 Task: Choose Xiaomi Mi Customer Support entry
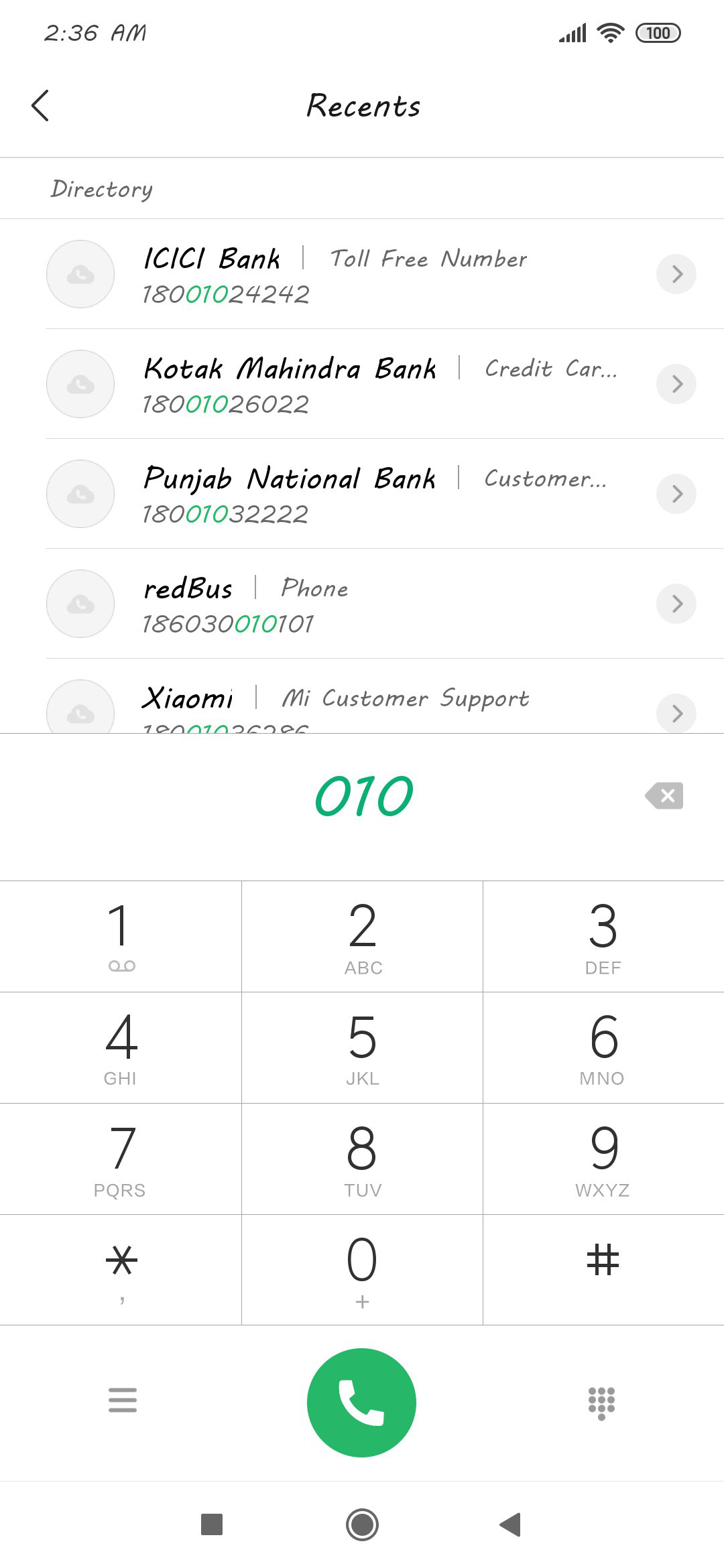pos(362,697)
